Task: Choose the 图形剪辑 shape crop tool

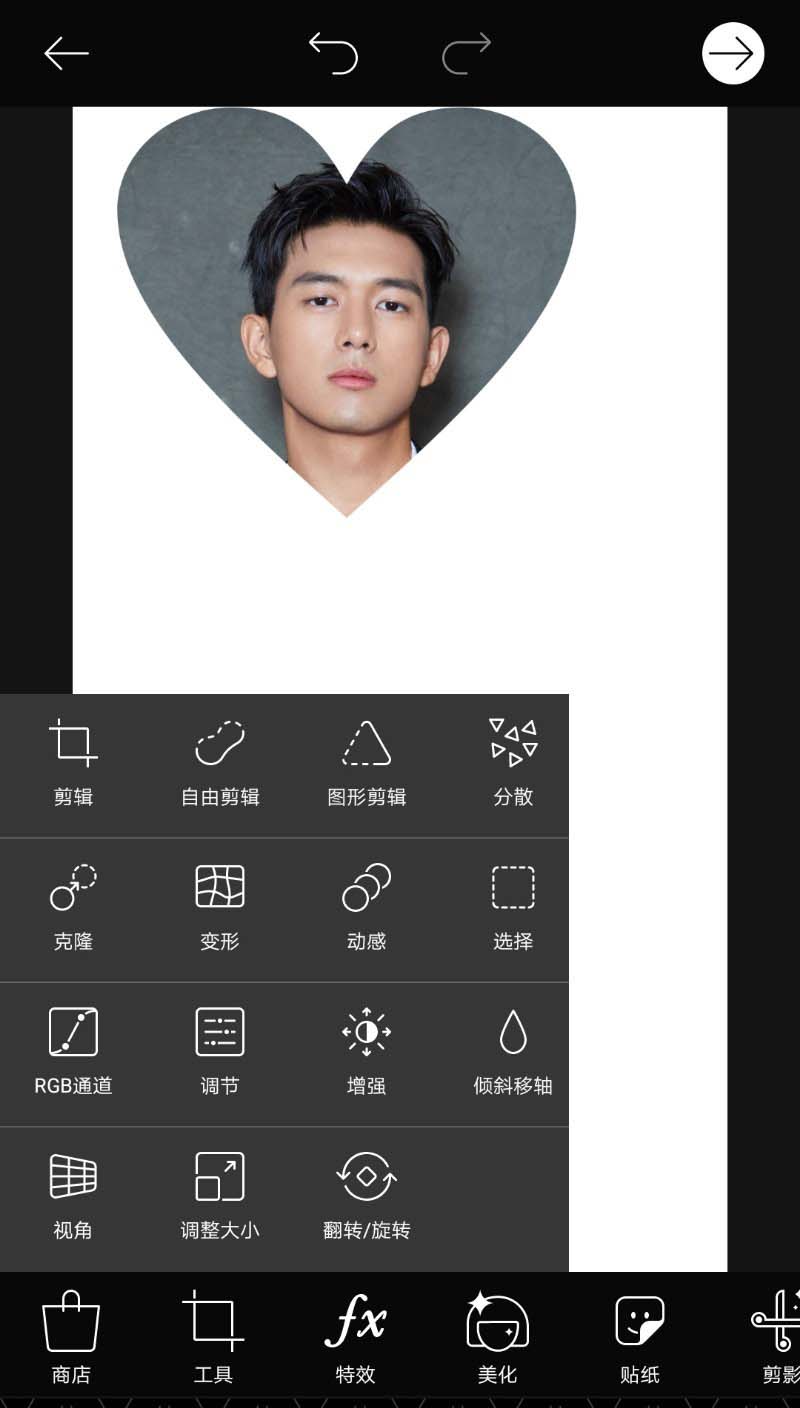Action: point(366,763)
